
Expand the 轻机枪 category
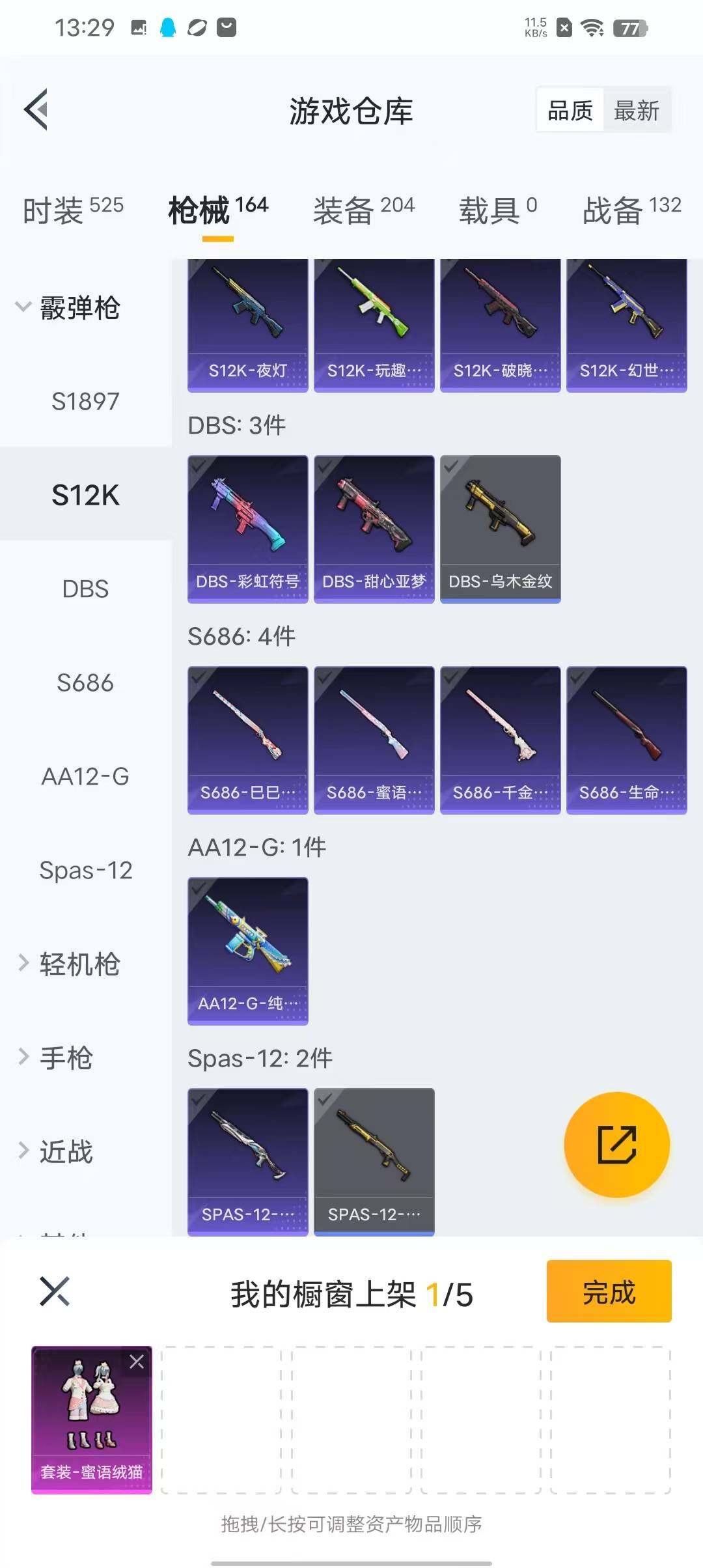click(x=68, y=964)
